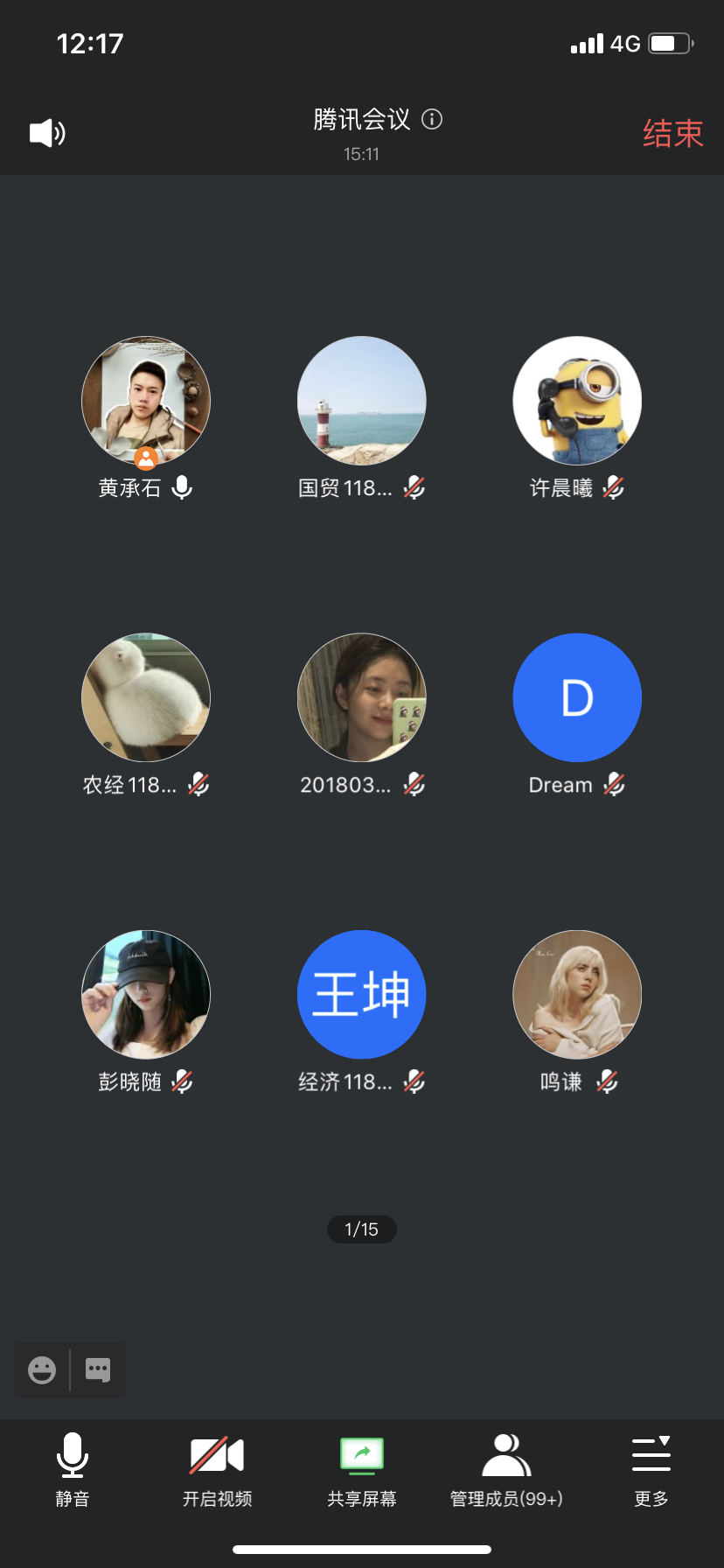Select participant 彭晓随
This screenshot has width=724, height=1568.
pyautogui.click(x=146, y=994)
